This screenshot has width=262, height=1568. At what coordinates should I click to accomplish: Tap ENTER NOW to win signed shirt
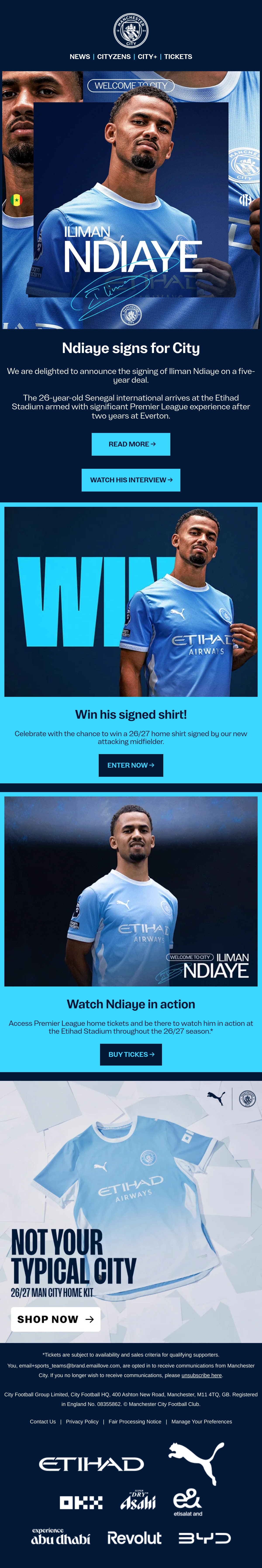coord(131,765)
